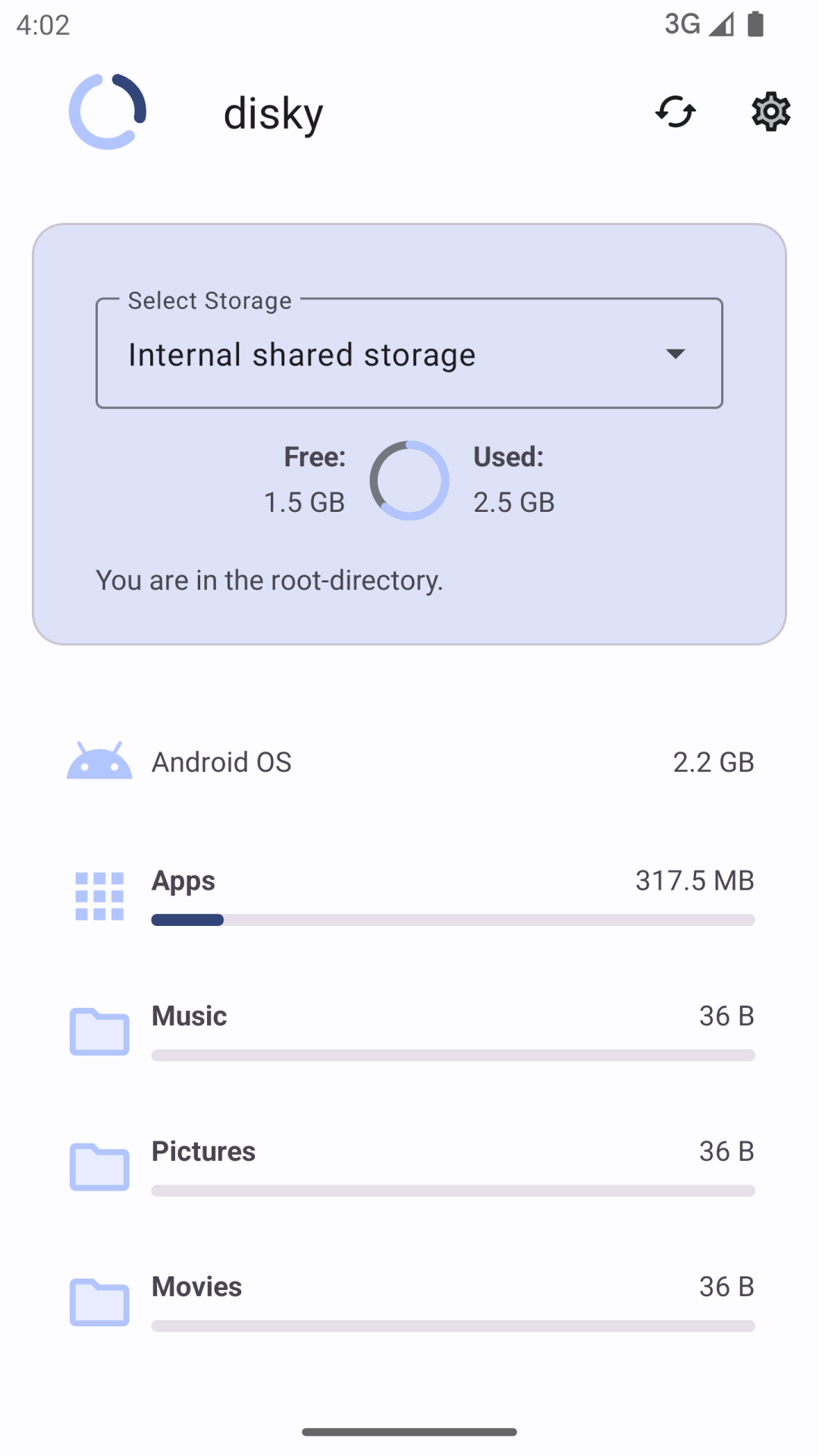Open the Pictures folder
This screenshot has width=819, height=1456.
(409, 1166)
